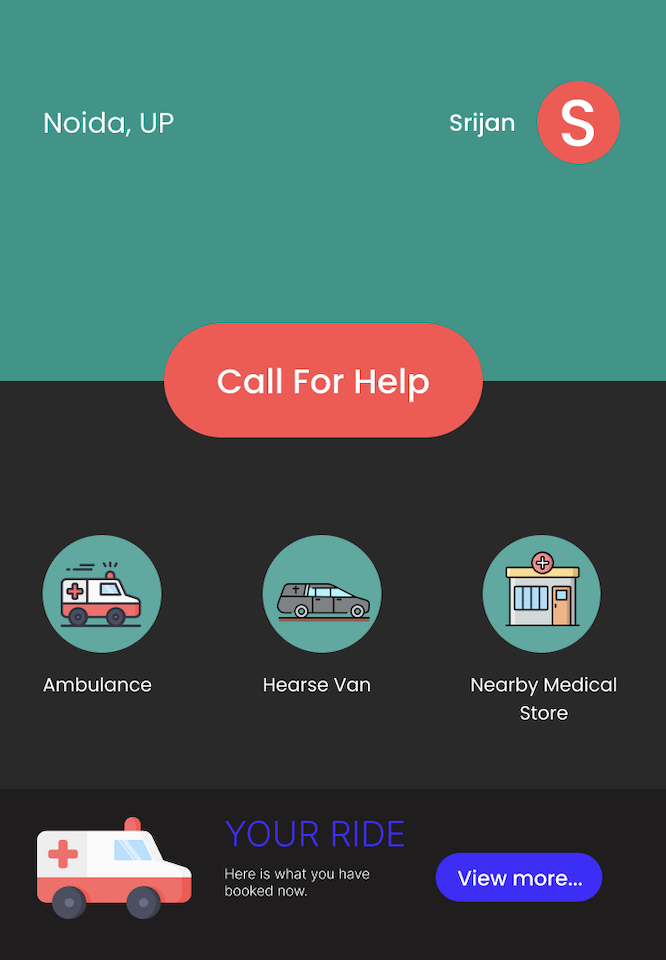Choose the Hearse Van option

[x=321, y=595]
